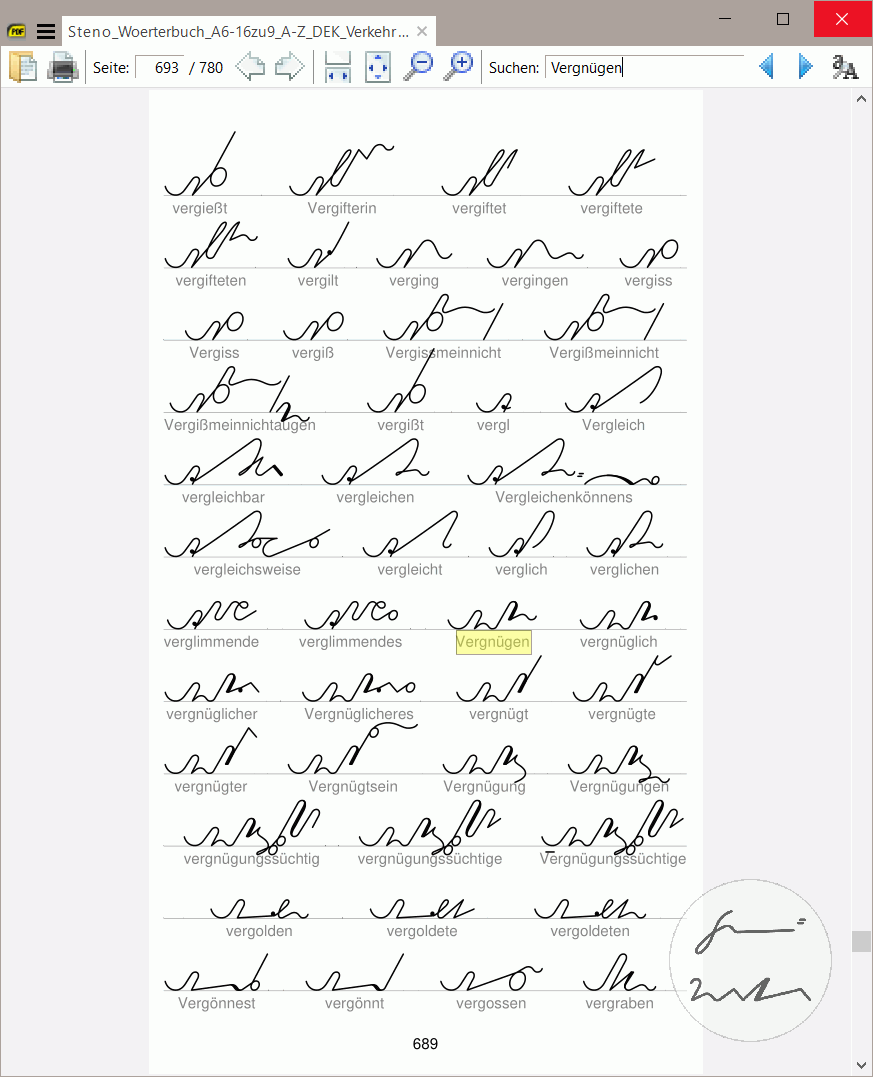Screen dimensions: 873x1077
Task: Go to the next page
Action: tap(289, 67)
